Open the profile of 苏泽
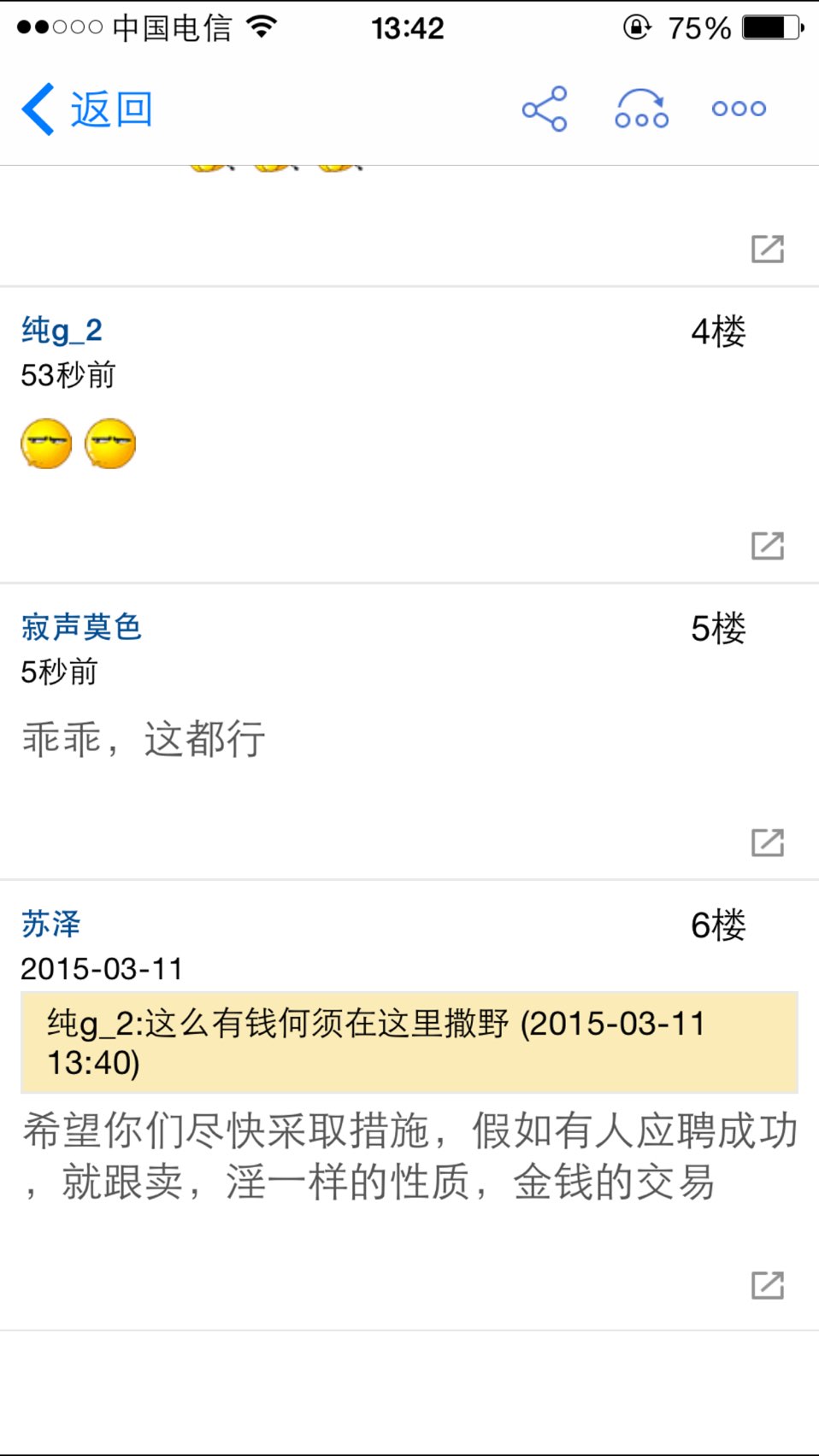The height and width of the screenshot is (1456, 819). click(50, 924)
